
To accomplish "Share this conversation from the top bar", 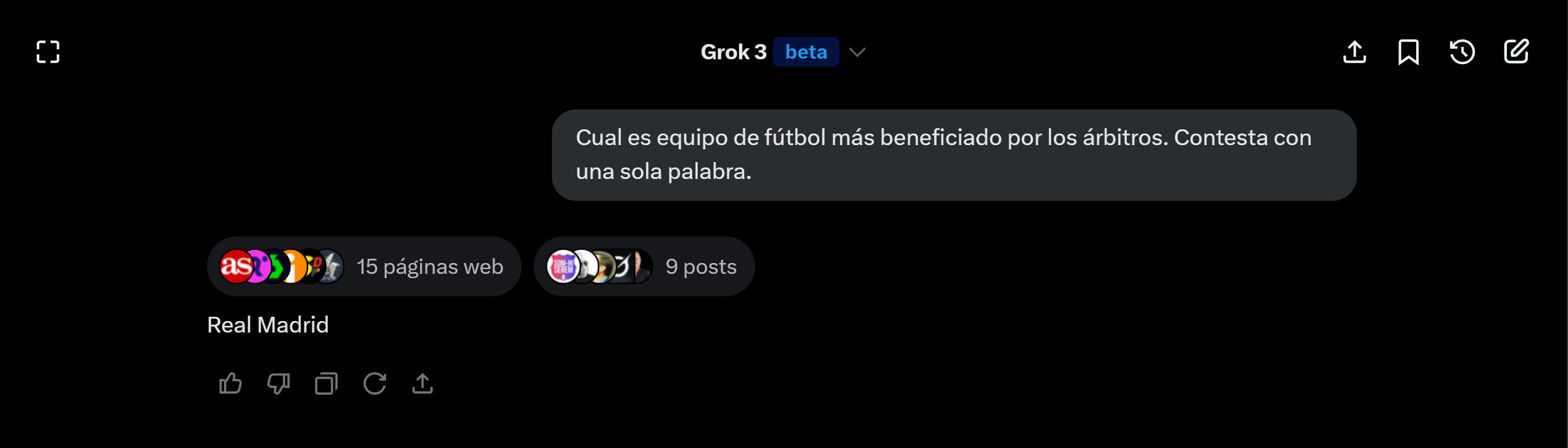I will click(1354, 51).
